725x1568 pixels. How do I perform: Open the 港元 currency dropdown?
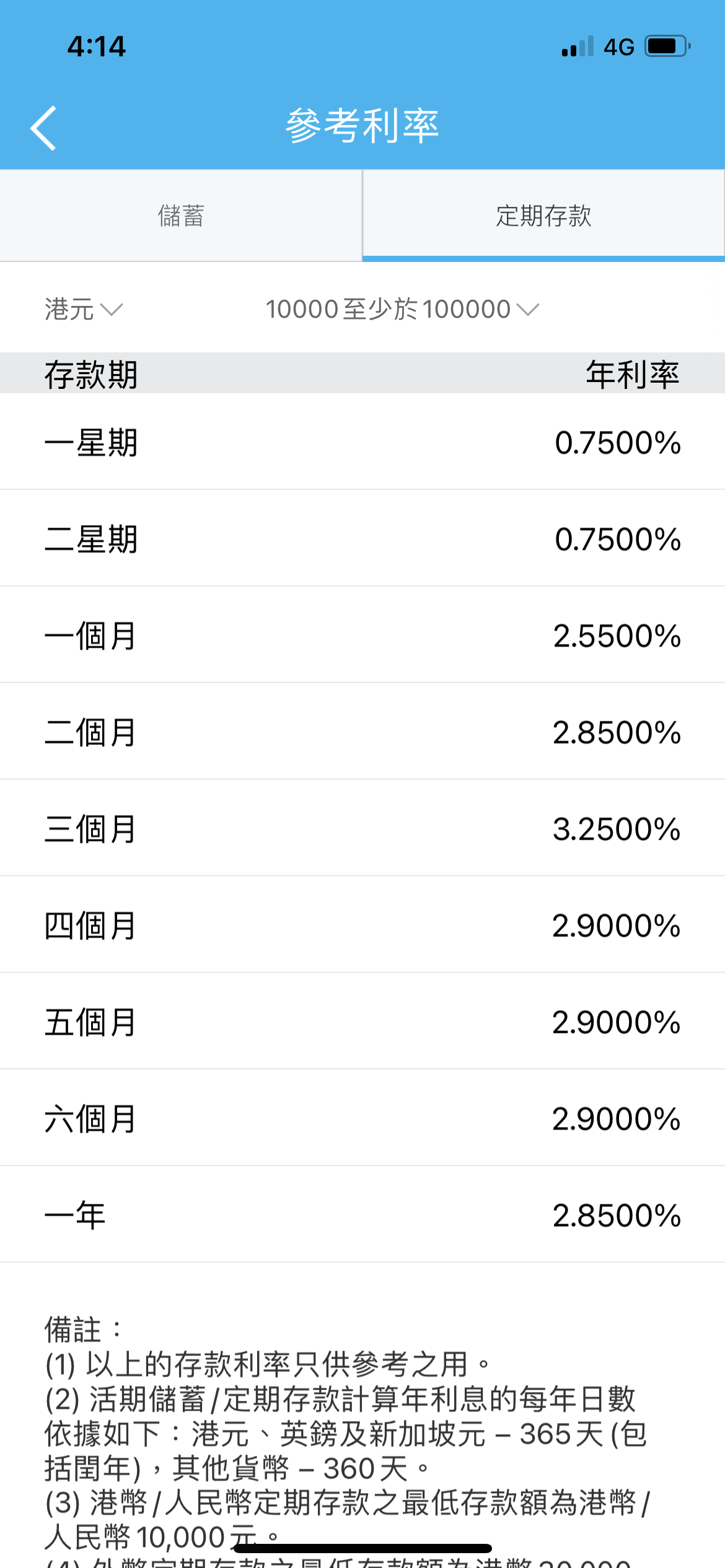tap(84, 309)
